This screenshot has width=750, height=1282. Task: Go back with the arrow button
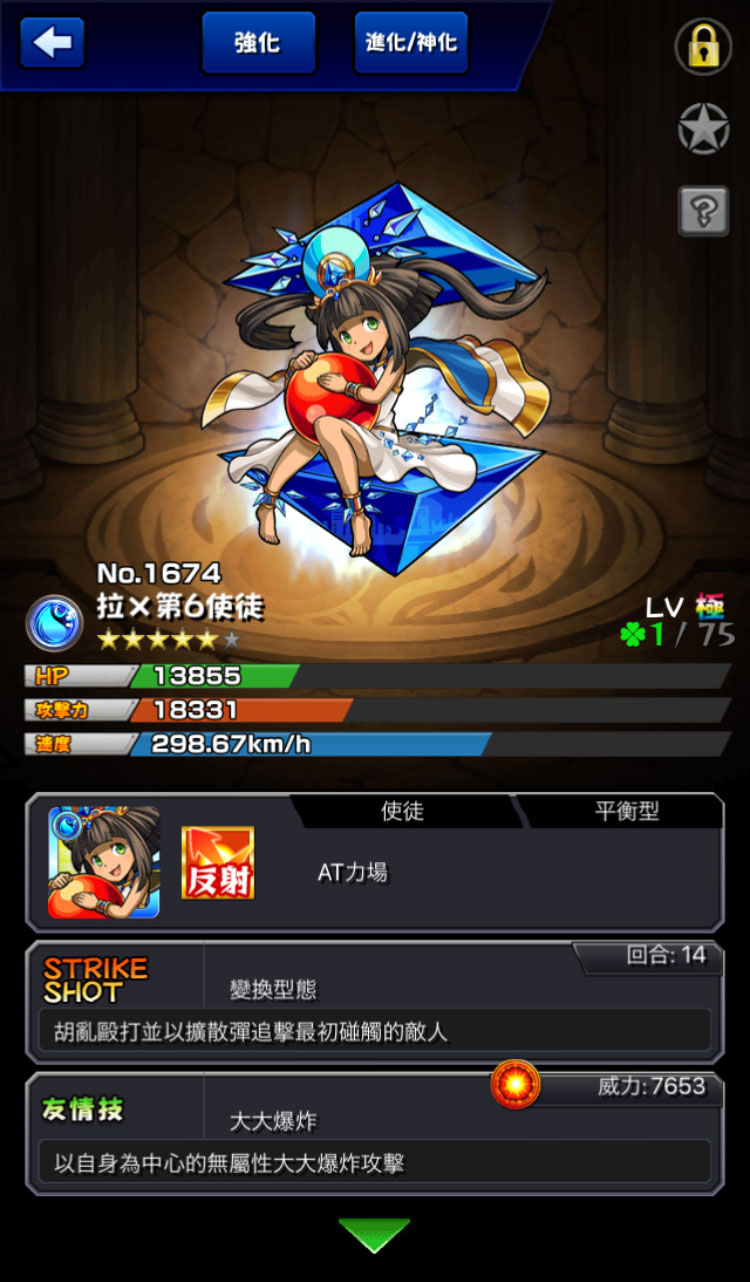[52, 42]
